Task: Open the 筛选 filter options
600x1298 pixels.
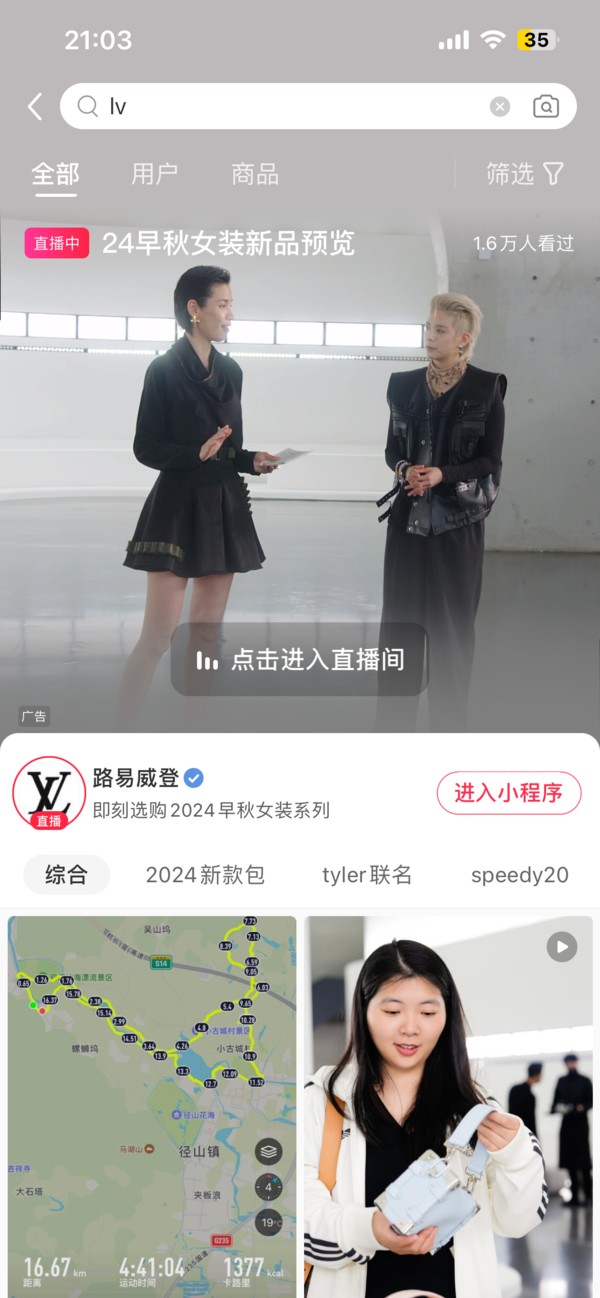Action: 525,174
